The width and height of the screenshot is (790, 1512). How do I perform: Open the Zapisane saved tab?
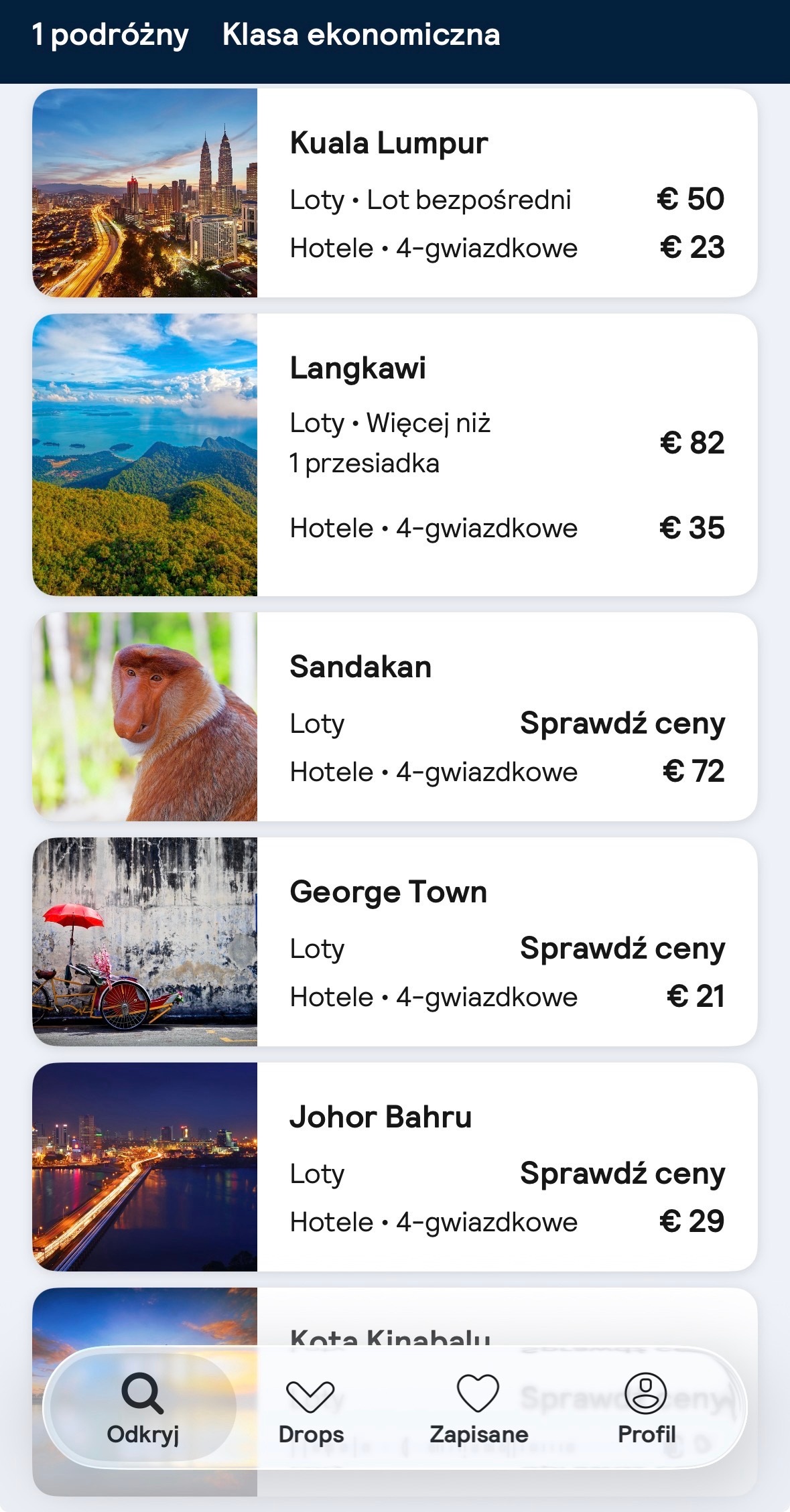point(478,1407)
